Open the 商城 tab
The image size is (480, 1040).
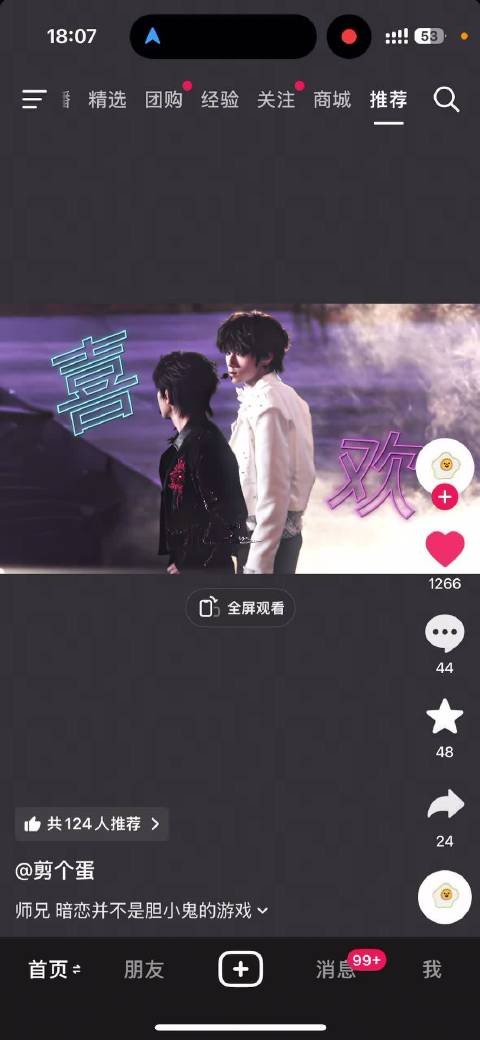pos(332,99)
